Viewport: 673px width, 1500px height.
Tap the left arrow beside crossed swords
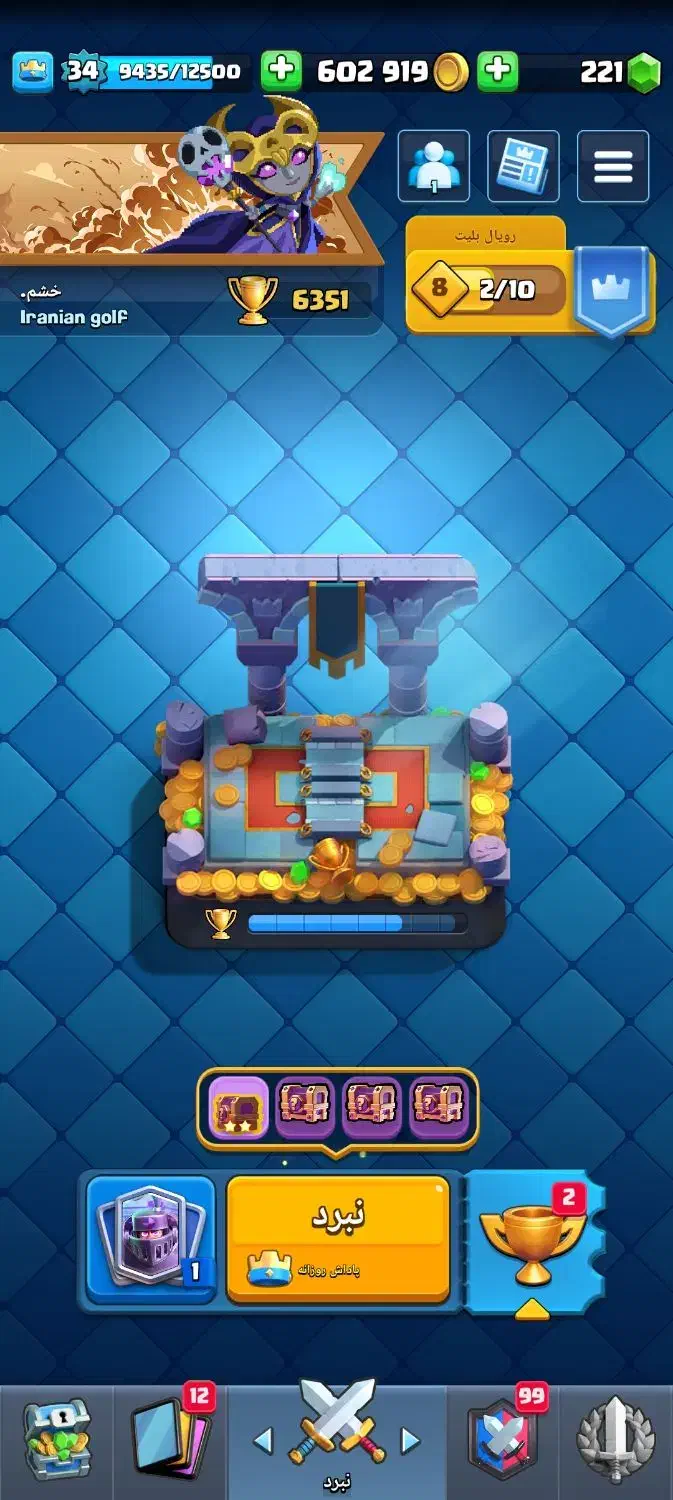[263, 1441]
